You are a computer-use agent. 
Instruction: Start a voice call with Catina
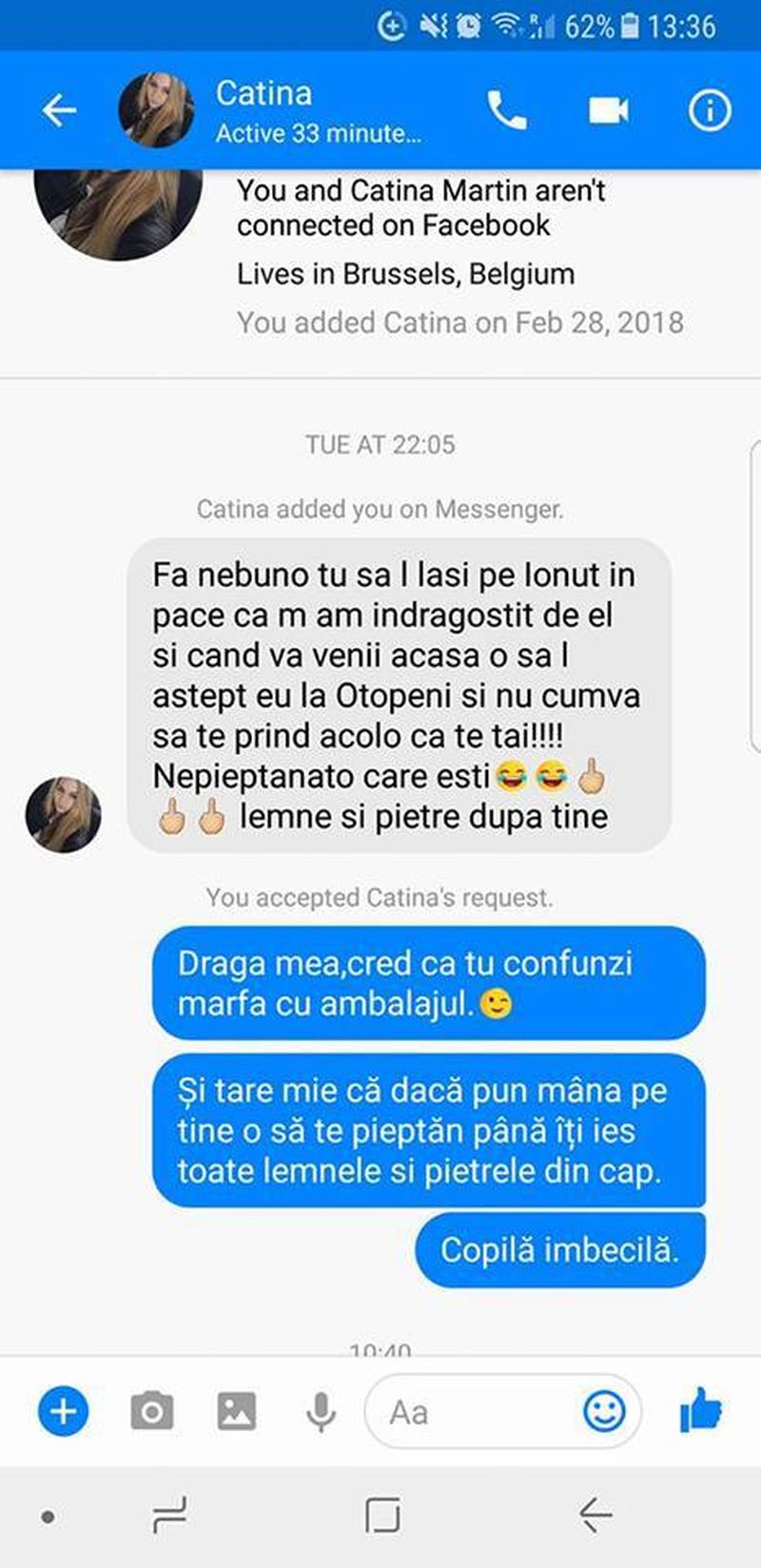pos(507,110)
